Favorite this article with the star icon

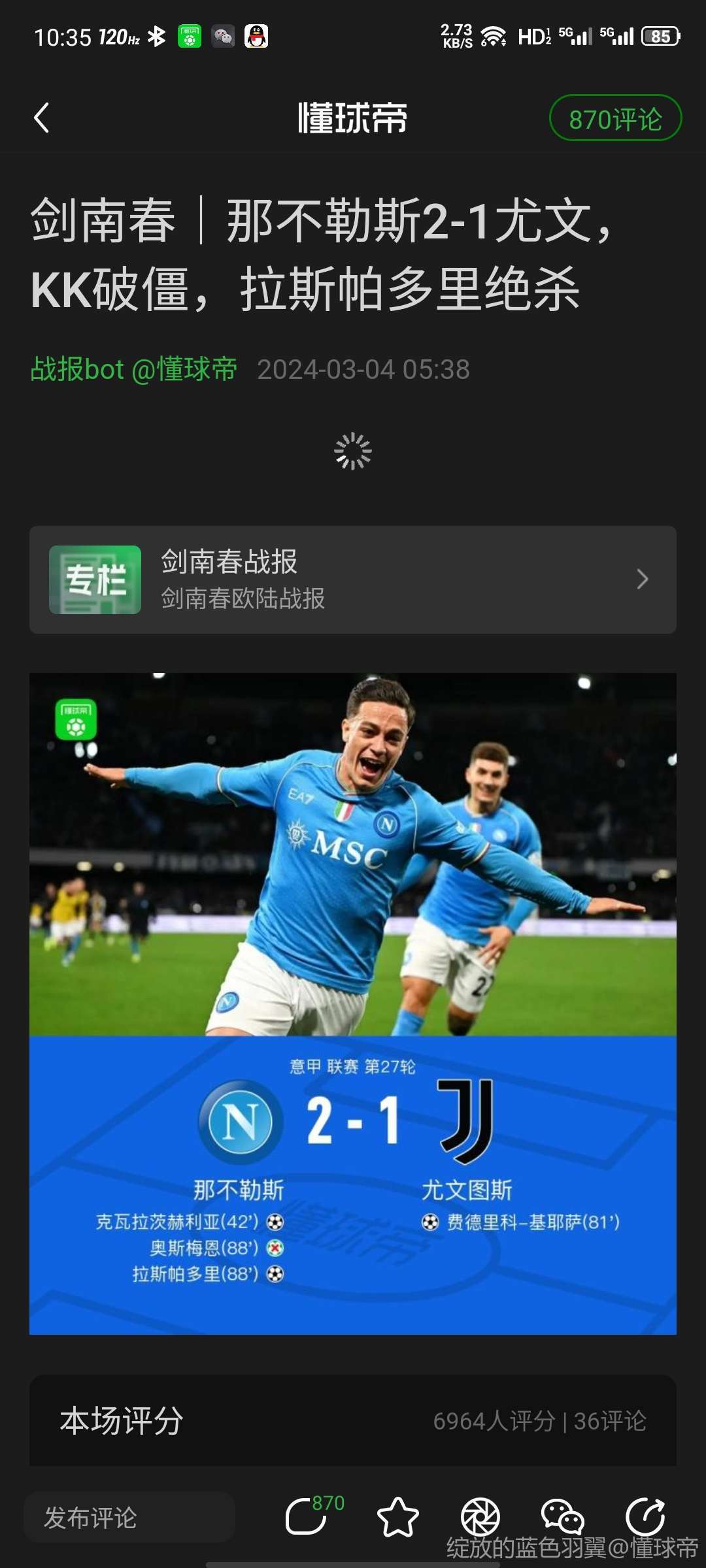coord(397,1517)
